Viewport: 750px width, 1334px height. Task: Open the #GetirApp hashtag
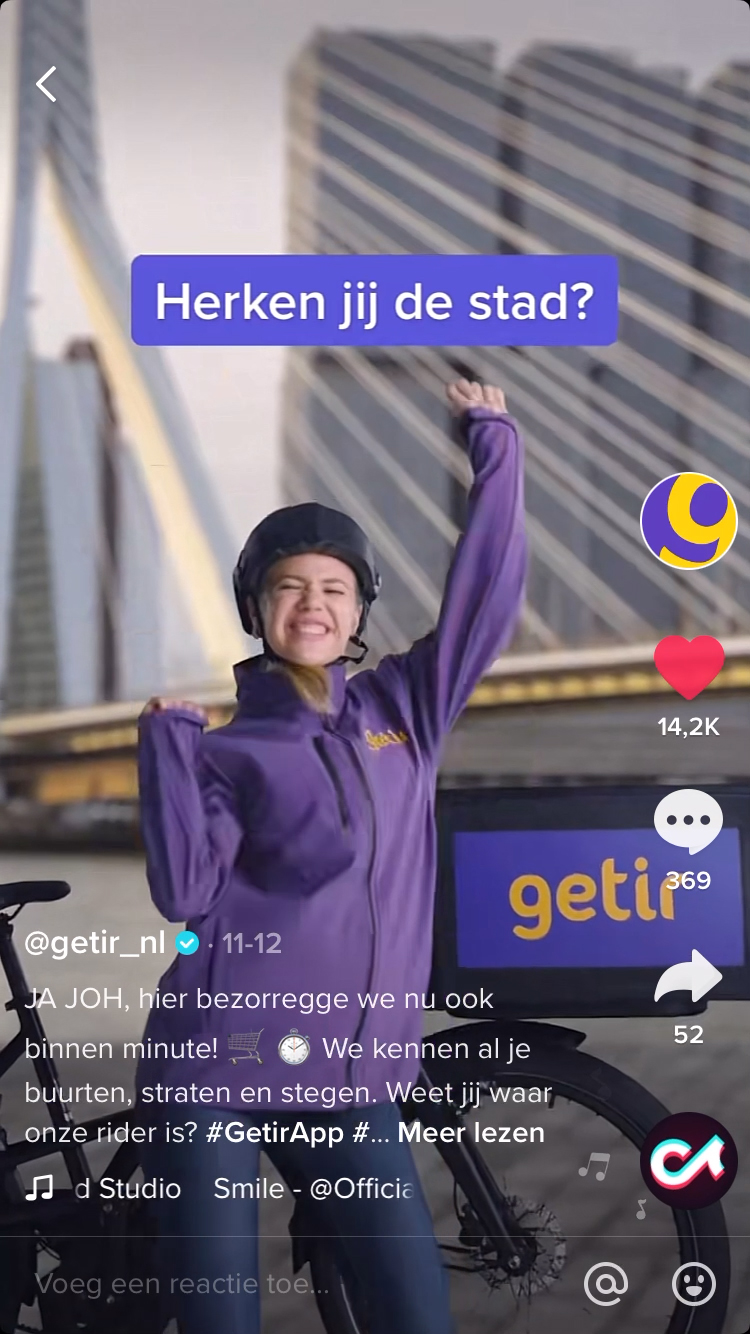tap(273, 1132)
